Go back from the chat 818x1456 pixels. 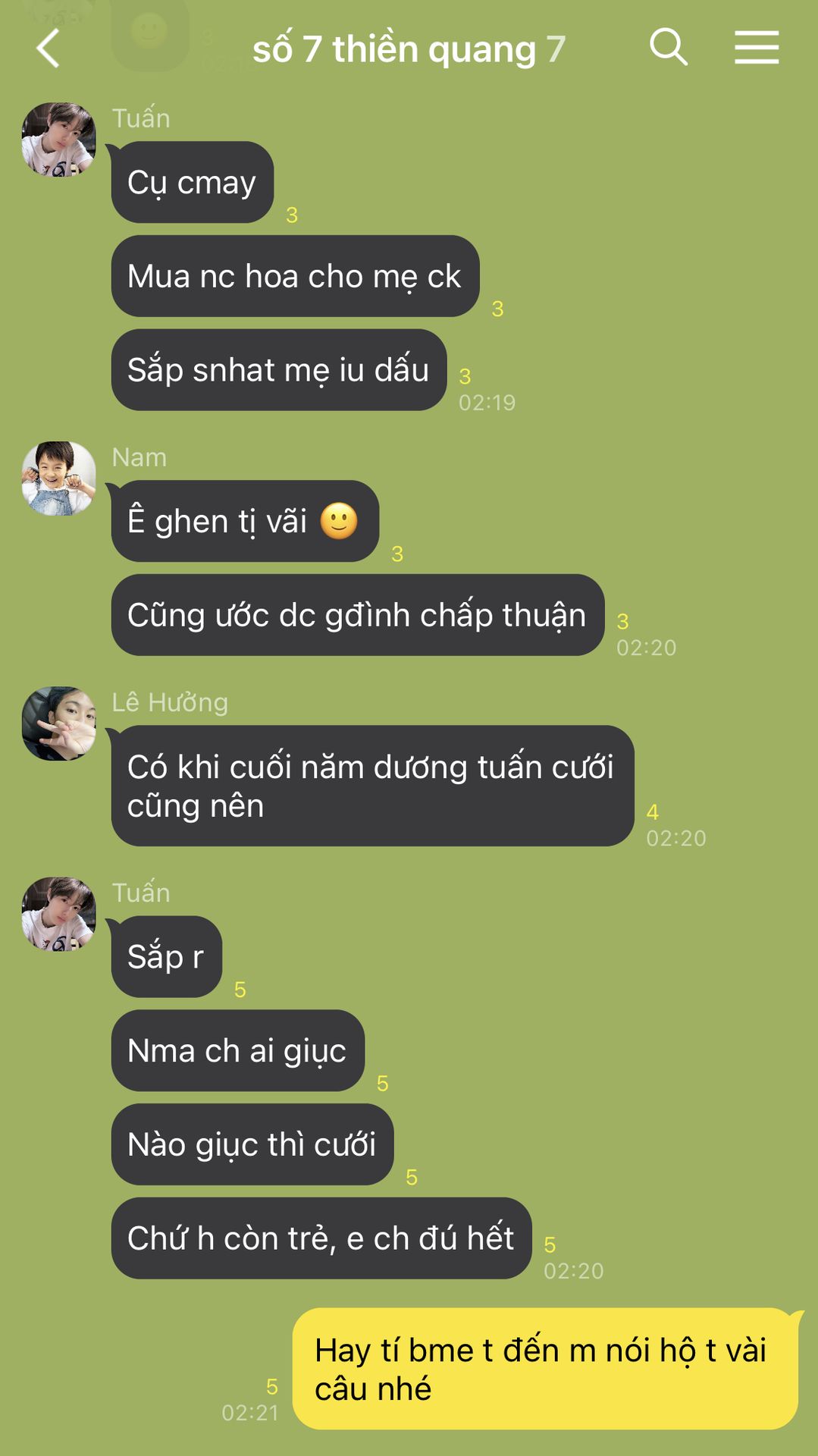(49, 49)
